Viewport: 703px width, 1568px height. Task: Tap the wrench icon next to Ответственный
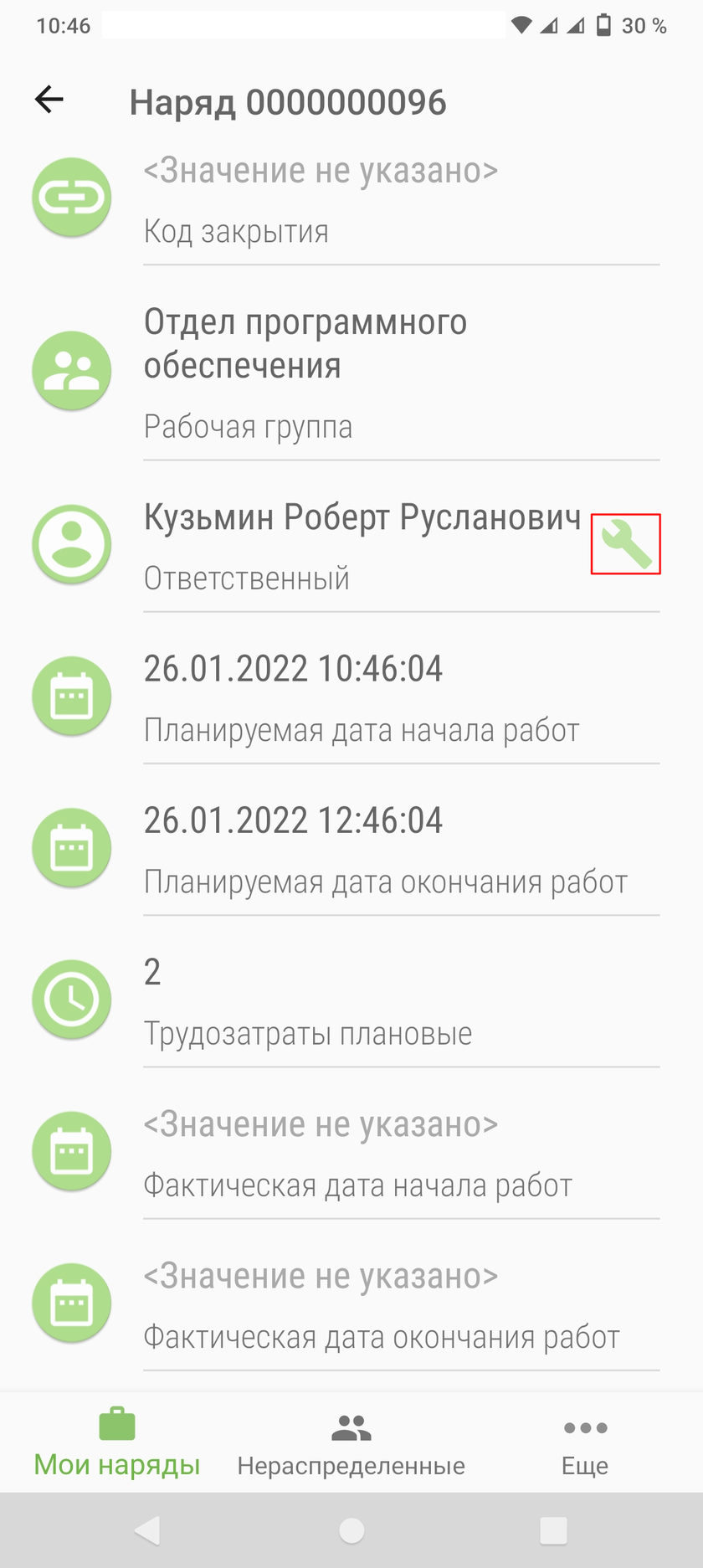point(626,544)
